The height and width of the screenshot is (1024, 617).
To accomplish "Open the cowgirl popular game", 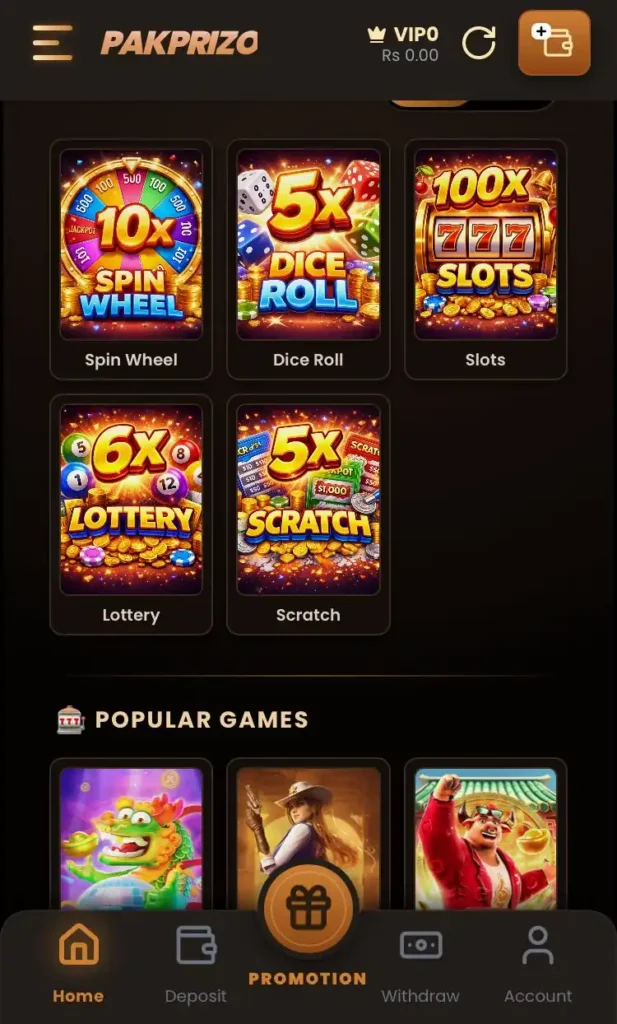I will pos(308,820).
